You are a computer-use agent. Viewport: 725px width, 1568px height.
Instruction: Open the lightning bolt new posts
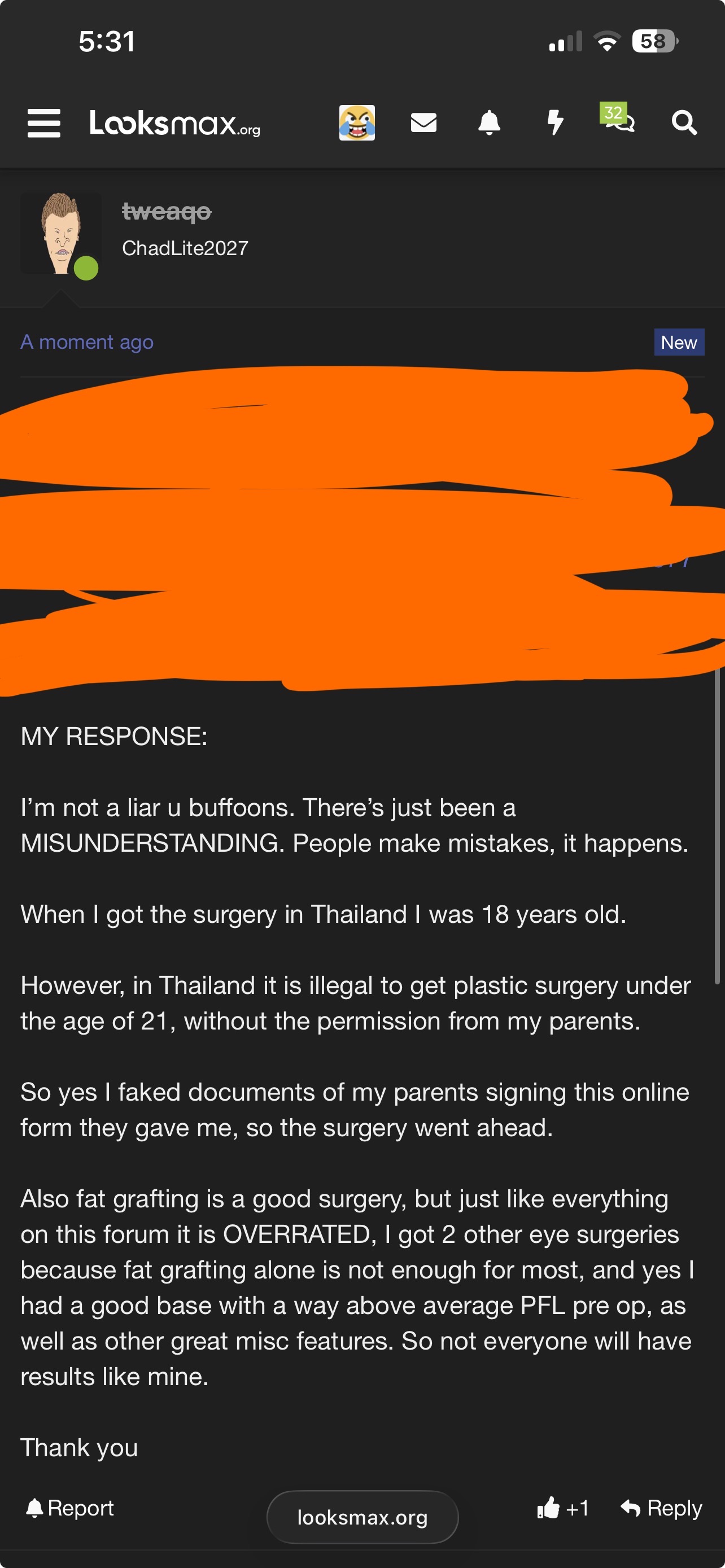coord(554,123)
